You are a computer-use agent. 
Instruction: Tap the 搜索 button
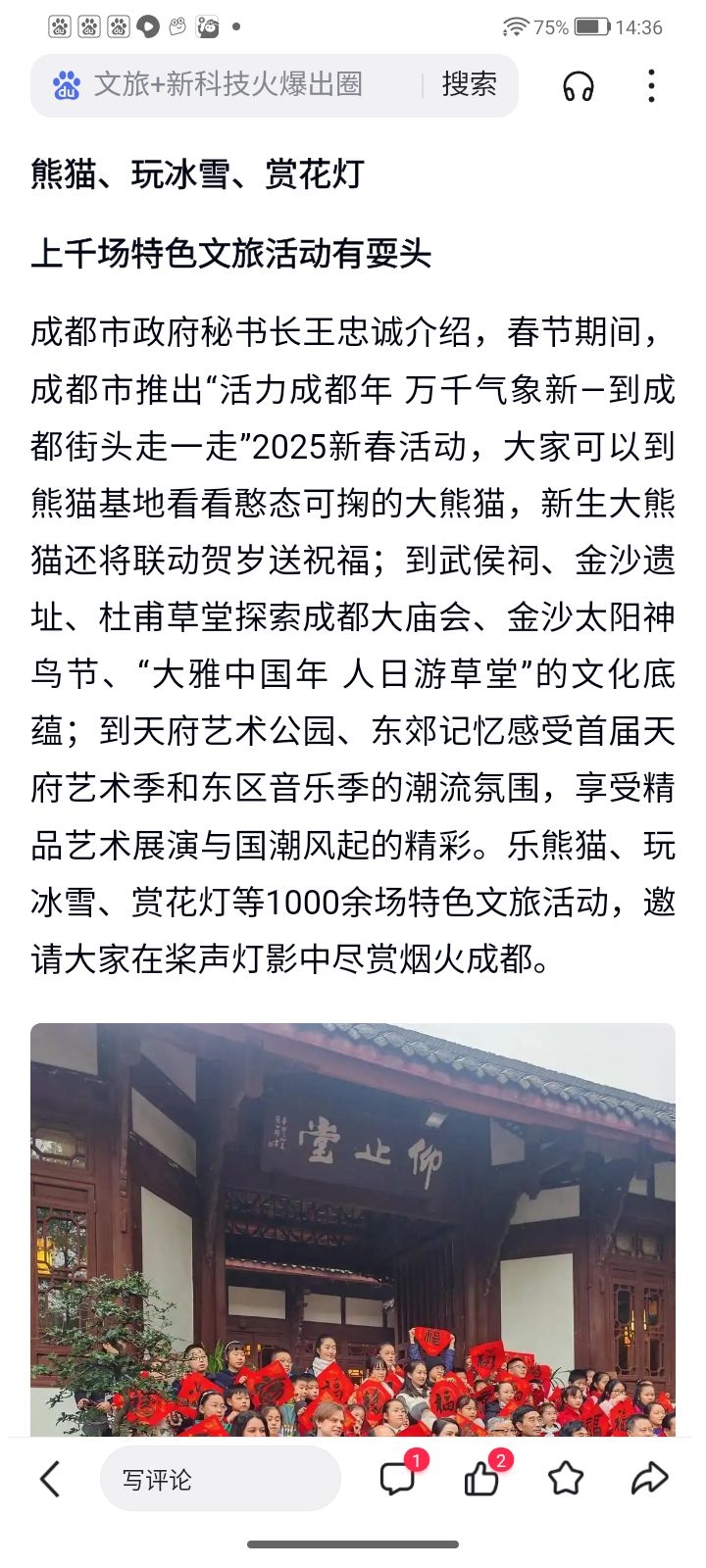point(469,85)
